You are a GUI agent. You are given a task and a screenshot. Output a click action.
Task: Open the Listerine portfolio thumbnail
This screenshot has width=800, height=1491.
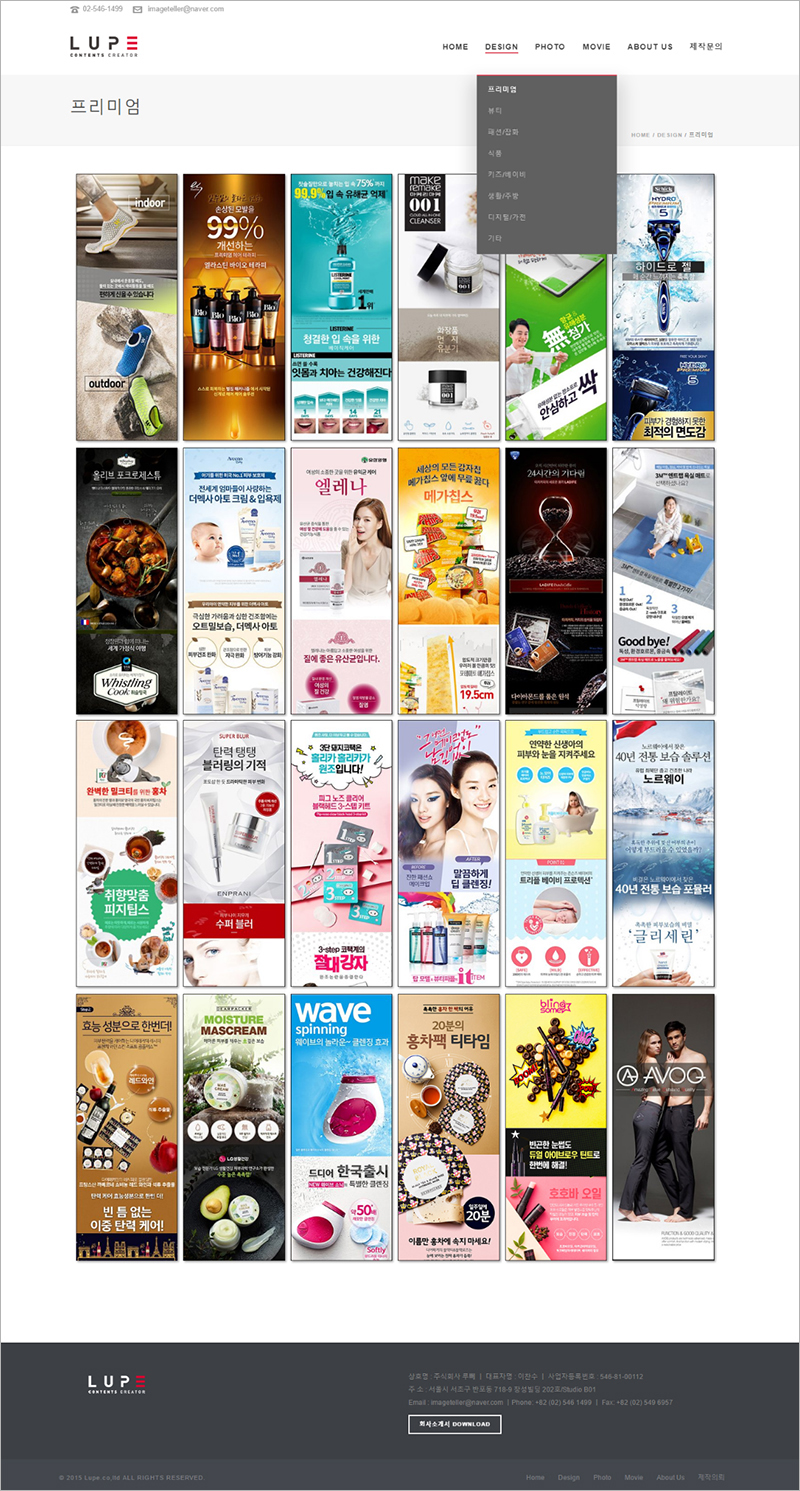coord(341,307)
